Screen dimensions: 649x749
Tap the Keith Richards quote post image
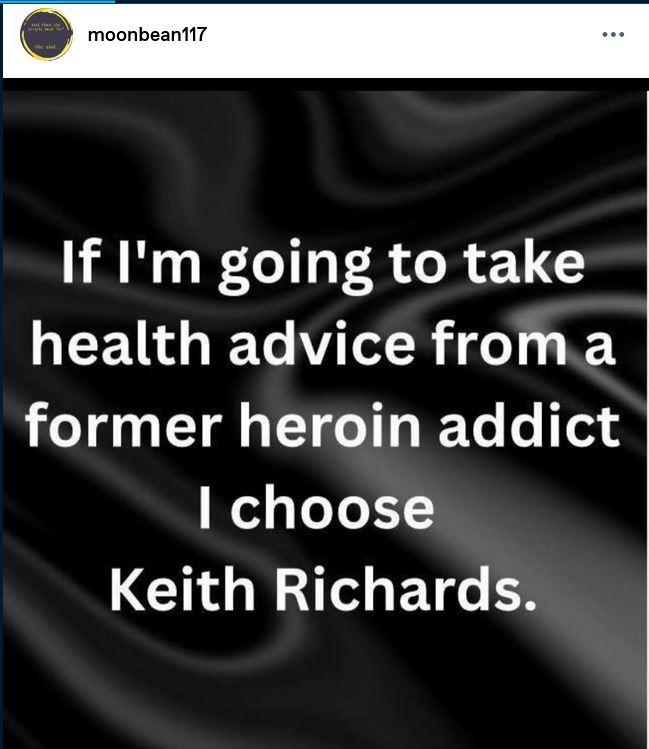324,420
